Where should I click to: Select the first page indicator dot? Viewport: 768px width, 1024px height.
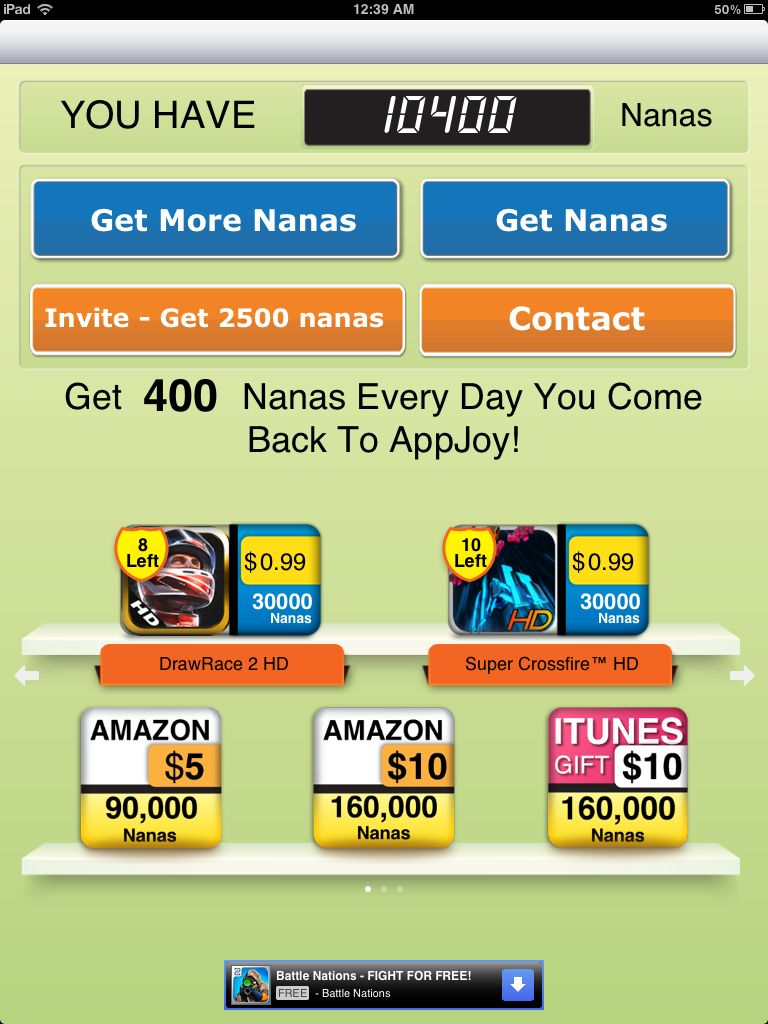click(x=367, y=888)
